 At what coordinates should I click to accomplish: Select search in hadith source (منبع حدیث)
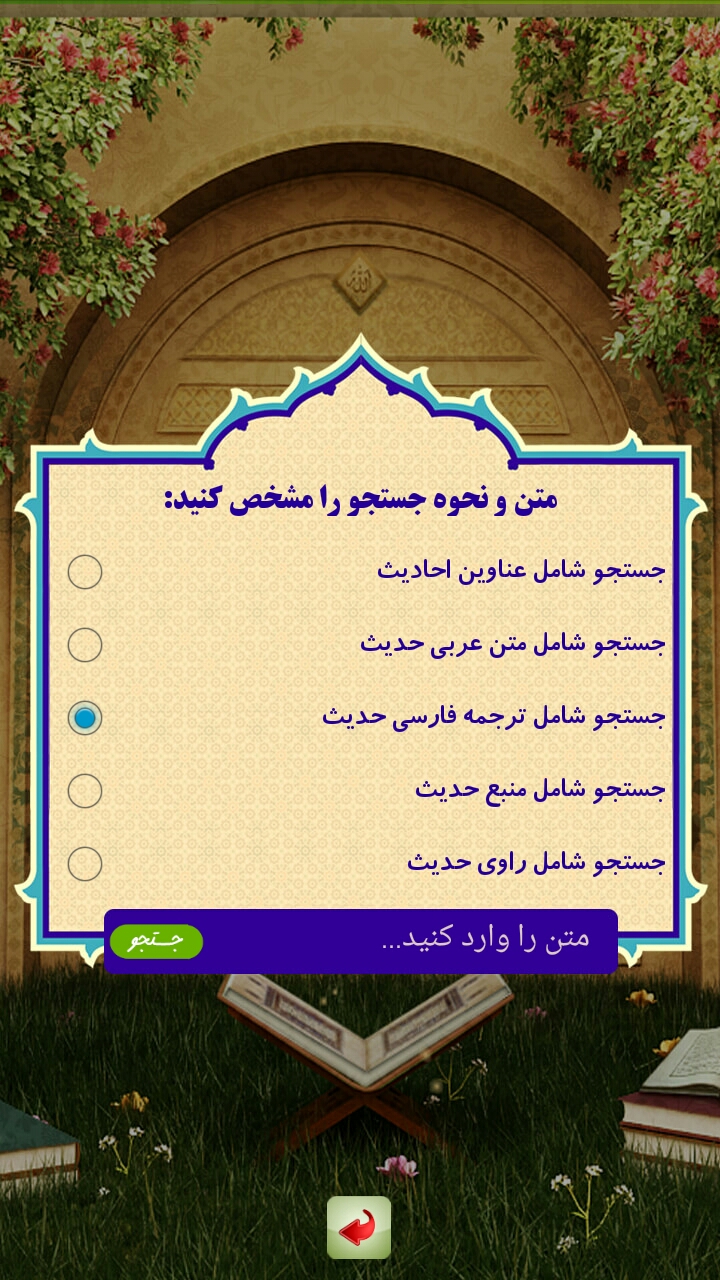[85, 791]
